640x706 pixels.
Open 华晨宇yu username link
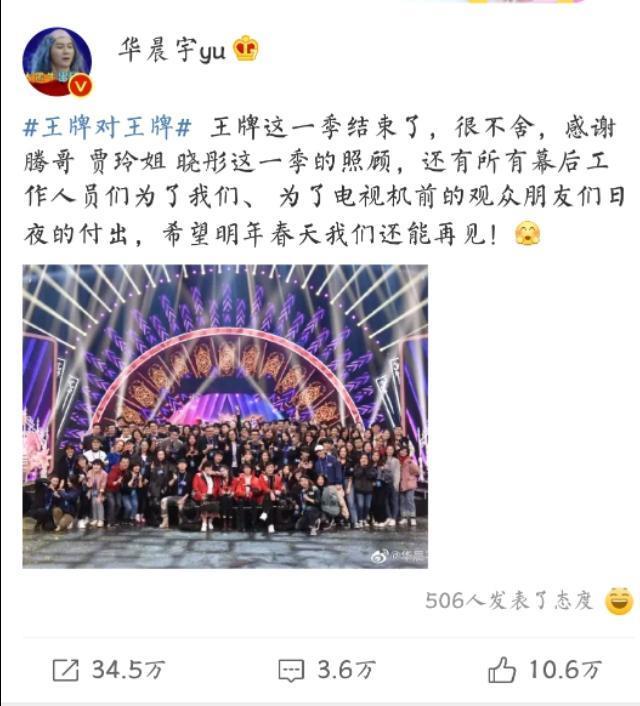172,50
